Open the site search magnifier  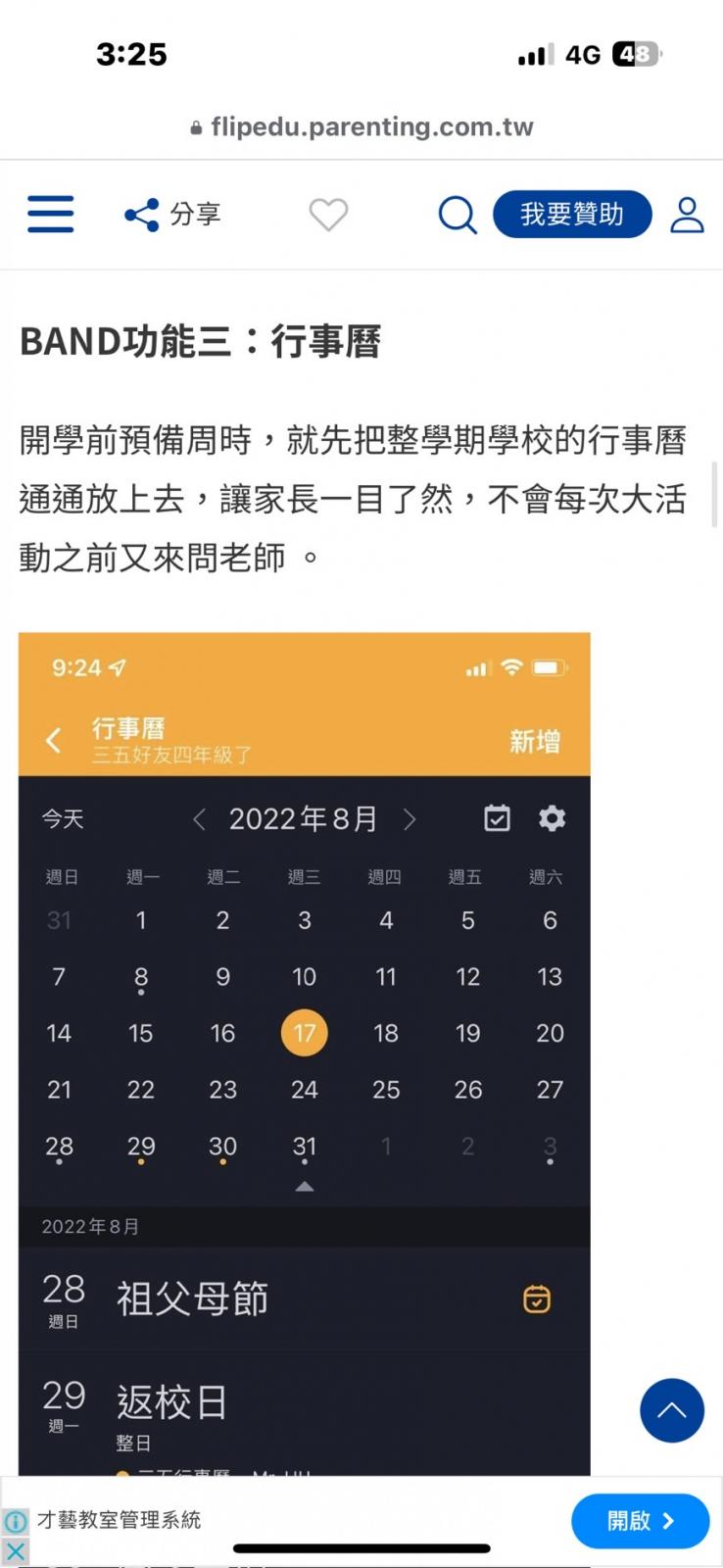point(457,214)
